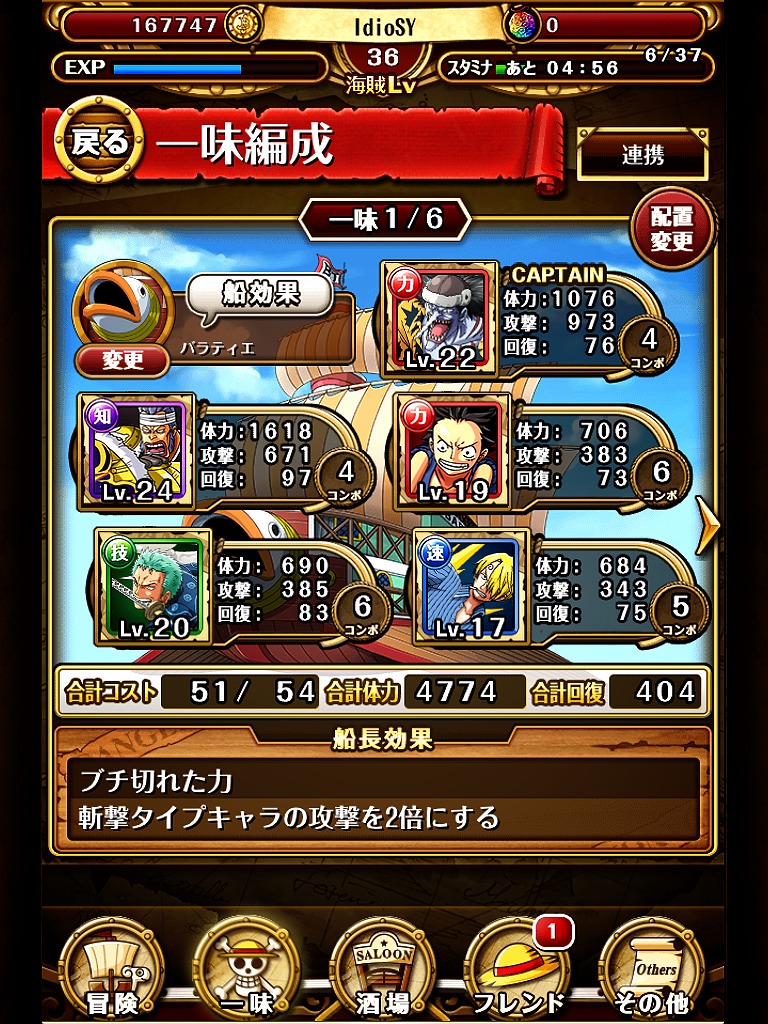
Task: Go to next crew with right arrow
Action: tap(707, 524)
